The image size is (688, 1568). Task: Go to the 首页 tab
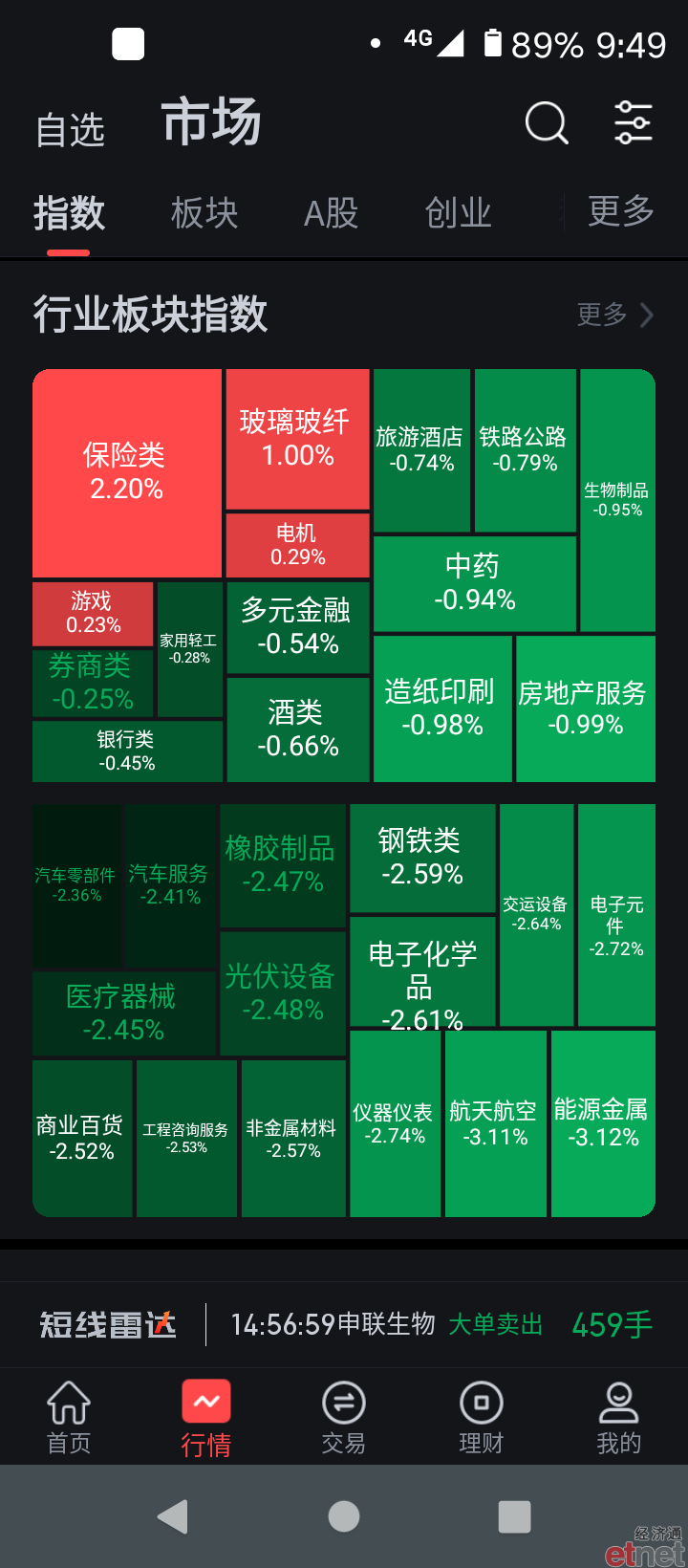pyautogui.click(x=69, y=1417)
